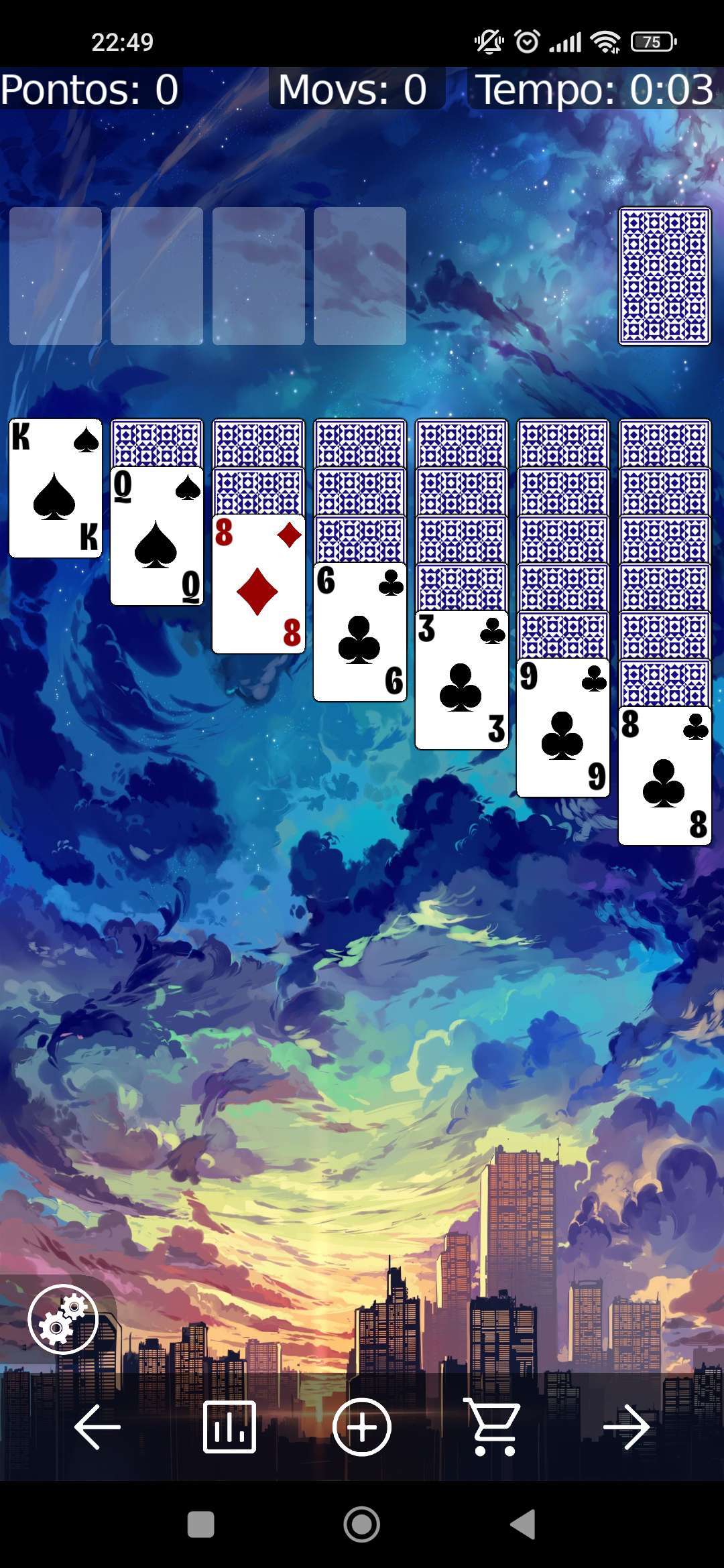Open the settings gears icon
The height and width of the screenshot is (1568, 724).
(63, 1319)
